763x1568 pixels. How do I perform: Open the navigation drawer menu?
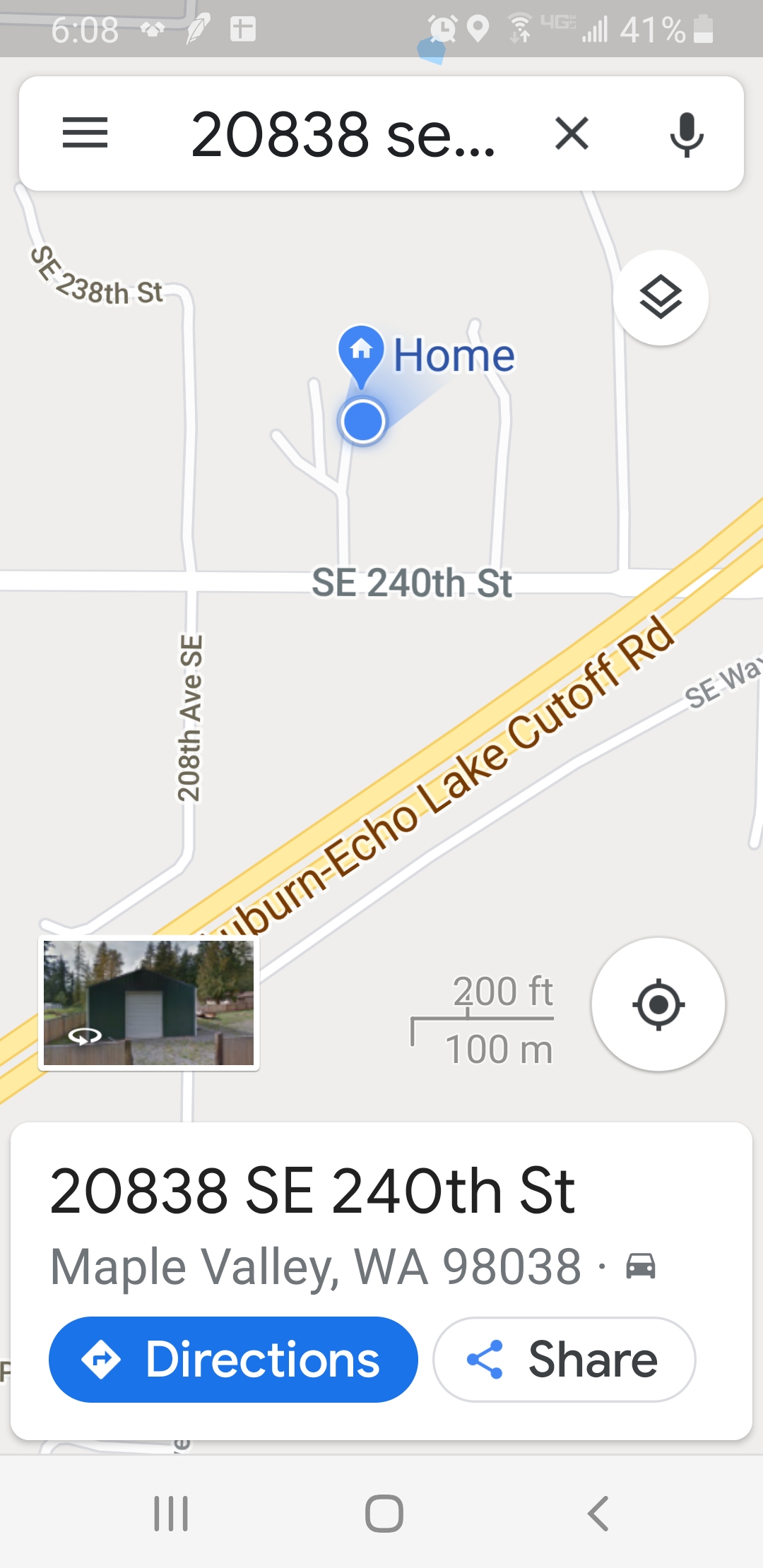tap(85, 133)
